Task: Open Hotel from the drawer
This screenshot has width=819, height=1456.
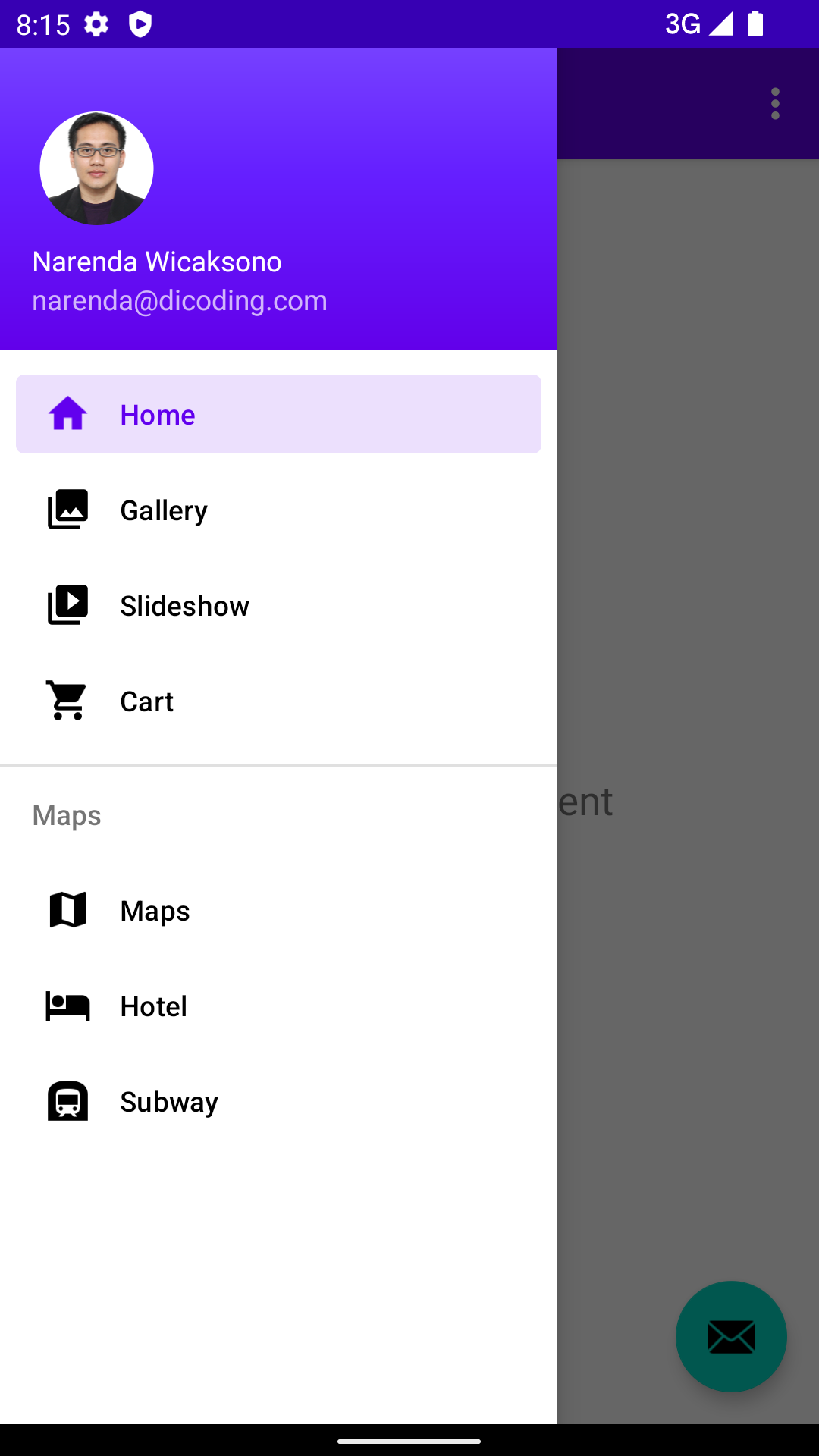Action: tap(278, 1006)
